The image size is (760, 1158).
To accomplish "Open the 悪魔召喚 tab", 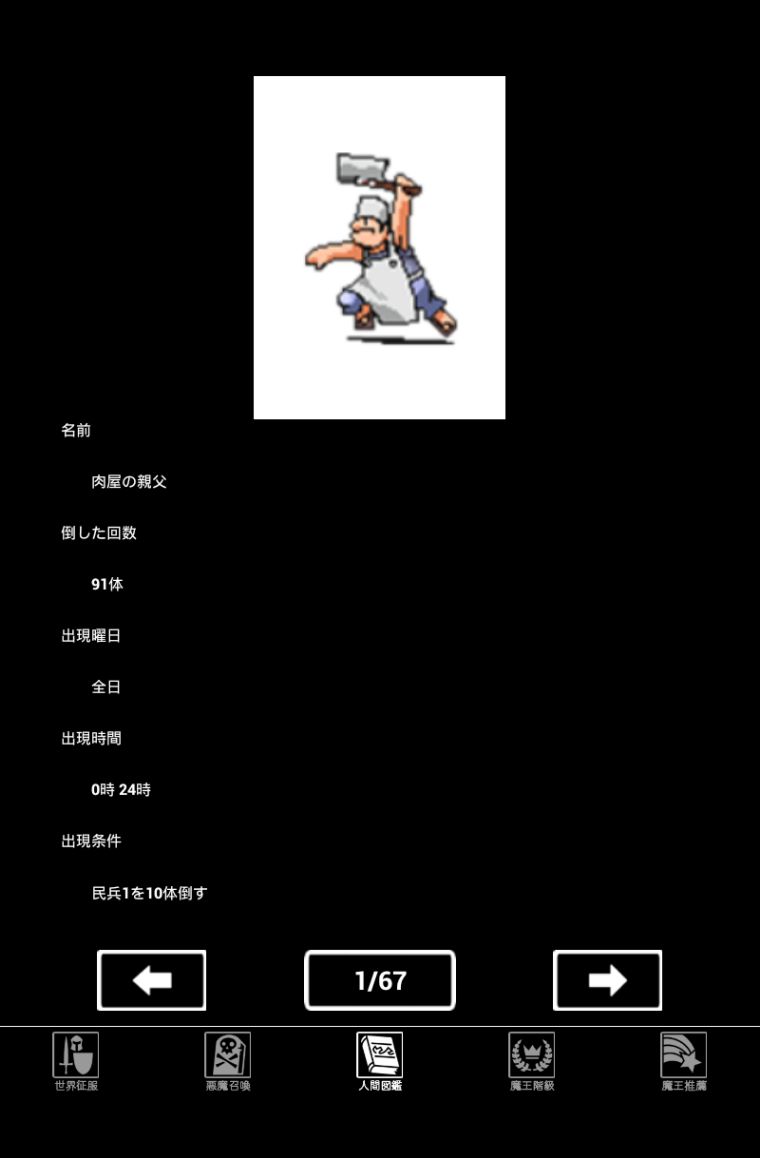I will (228, 1062).
